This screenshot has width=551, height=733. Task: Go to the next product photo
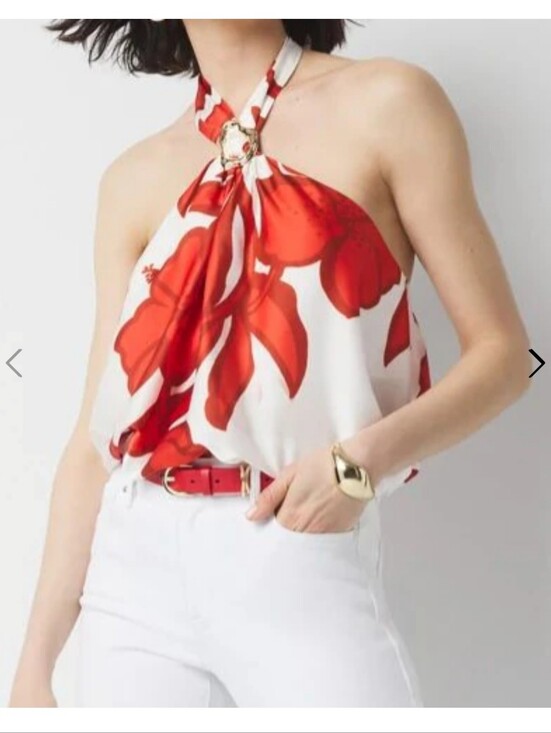(537, 363)
